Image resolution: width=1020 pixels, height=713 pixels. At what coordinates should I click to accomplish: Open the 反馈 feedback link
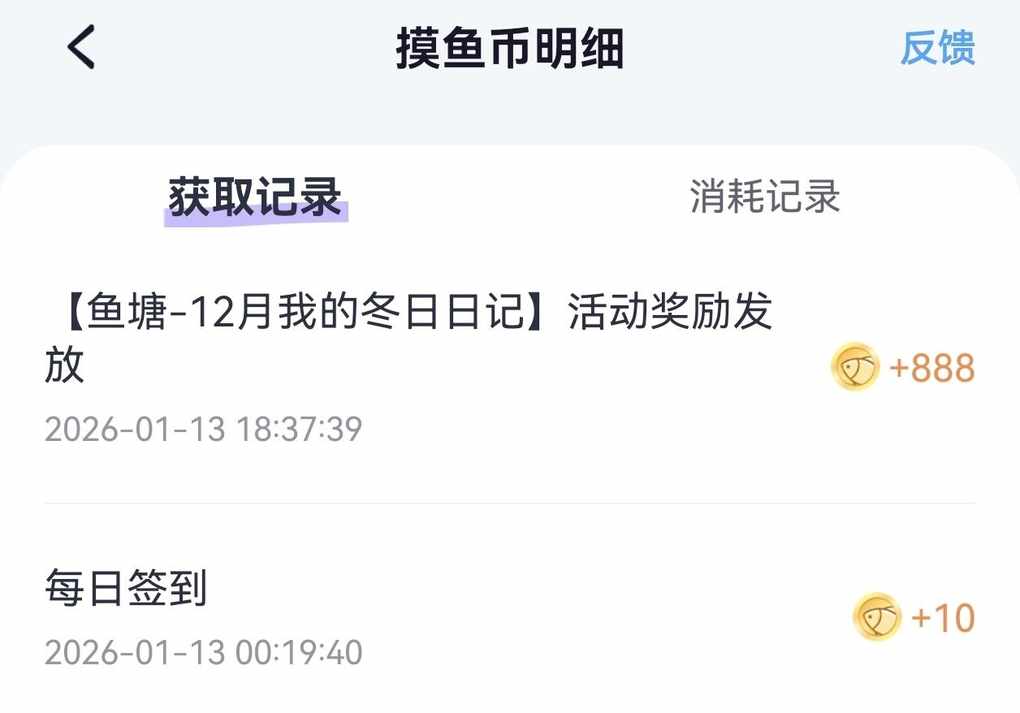937,47
